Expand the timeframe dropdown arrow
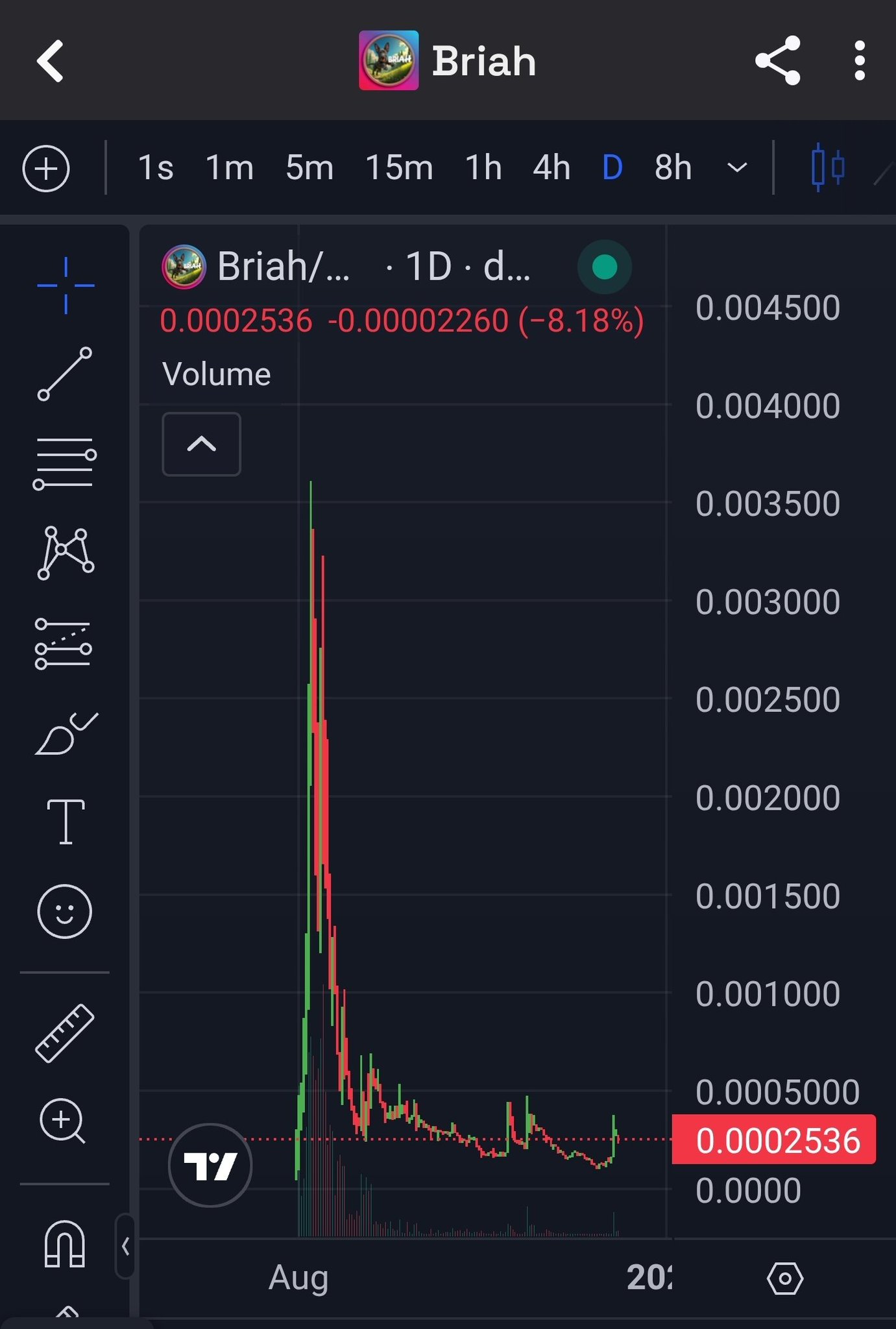The image size is (896, 1329). [737, 168]
